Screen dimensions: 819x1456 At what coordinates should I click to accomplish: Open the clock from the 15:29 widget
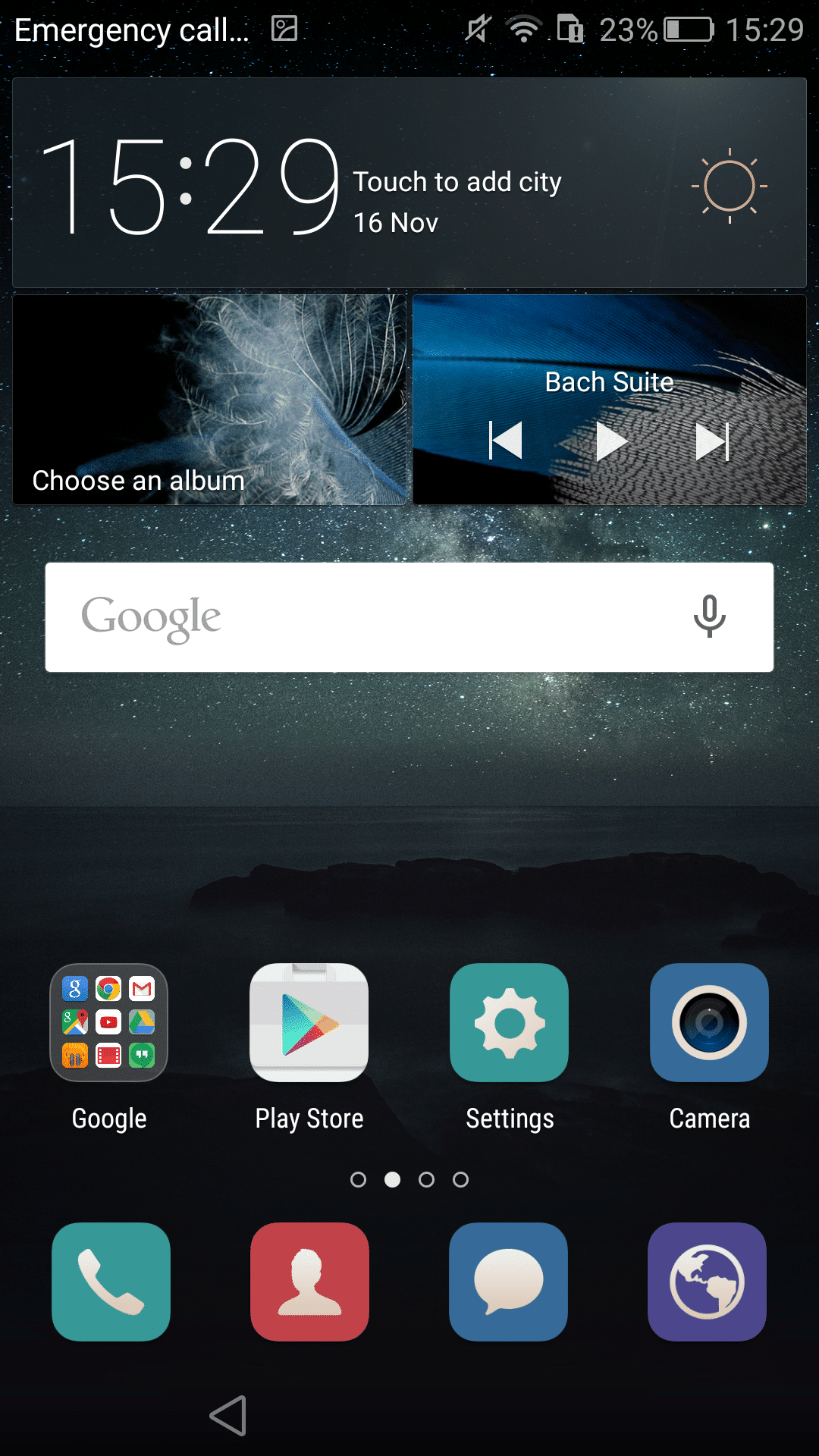pos(190,186)
